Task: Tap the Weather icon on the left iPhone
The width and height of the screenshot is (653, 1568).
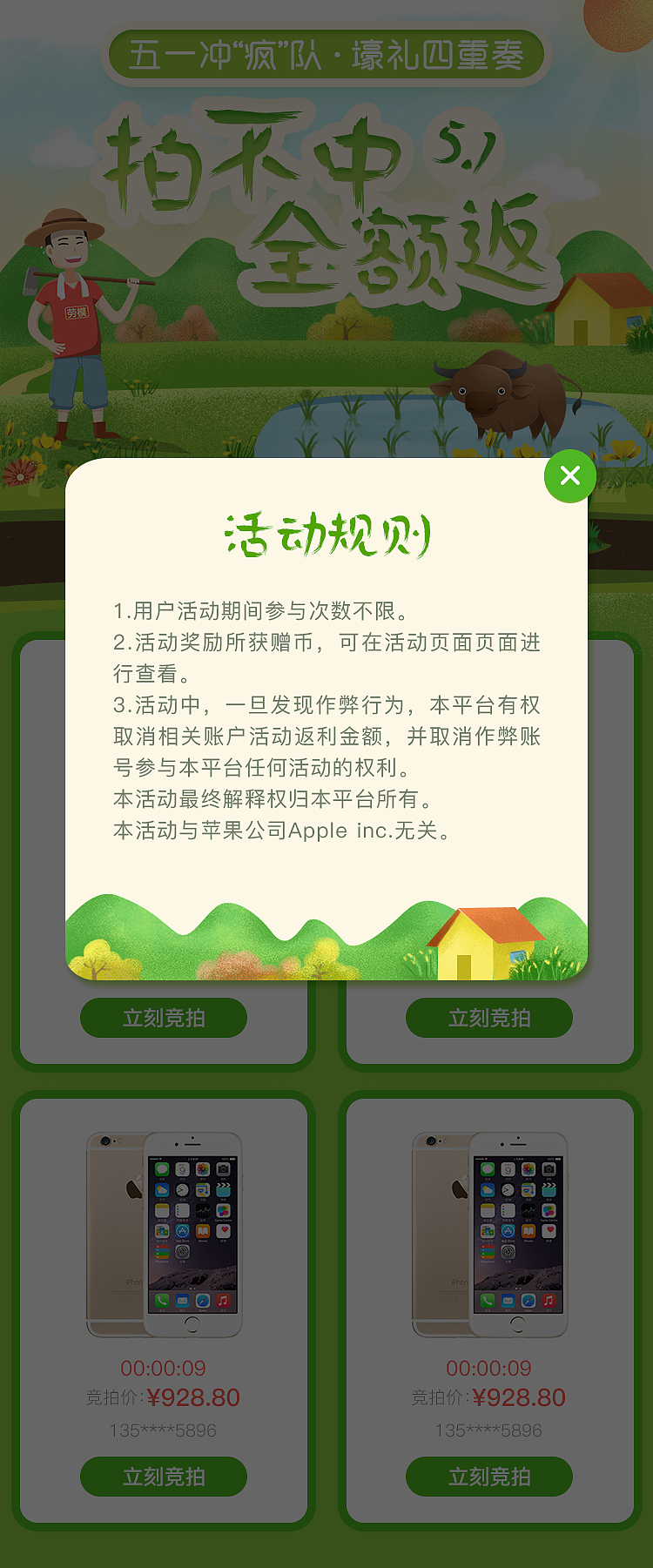Action: (x=162, y=1190)
